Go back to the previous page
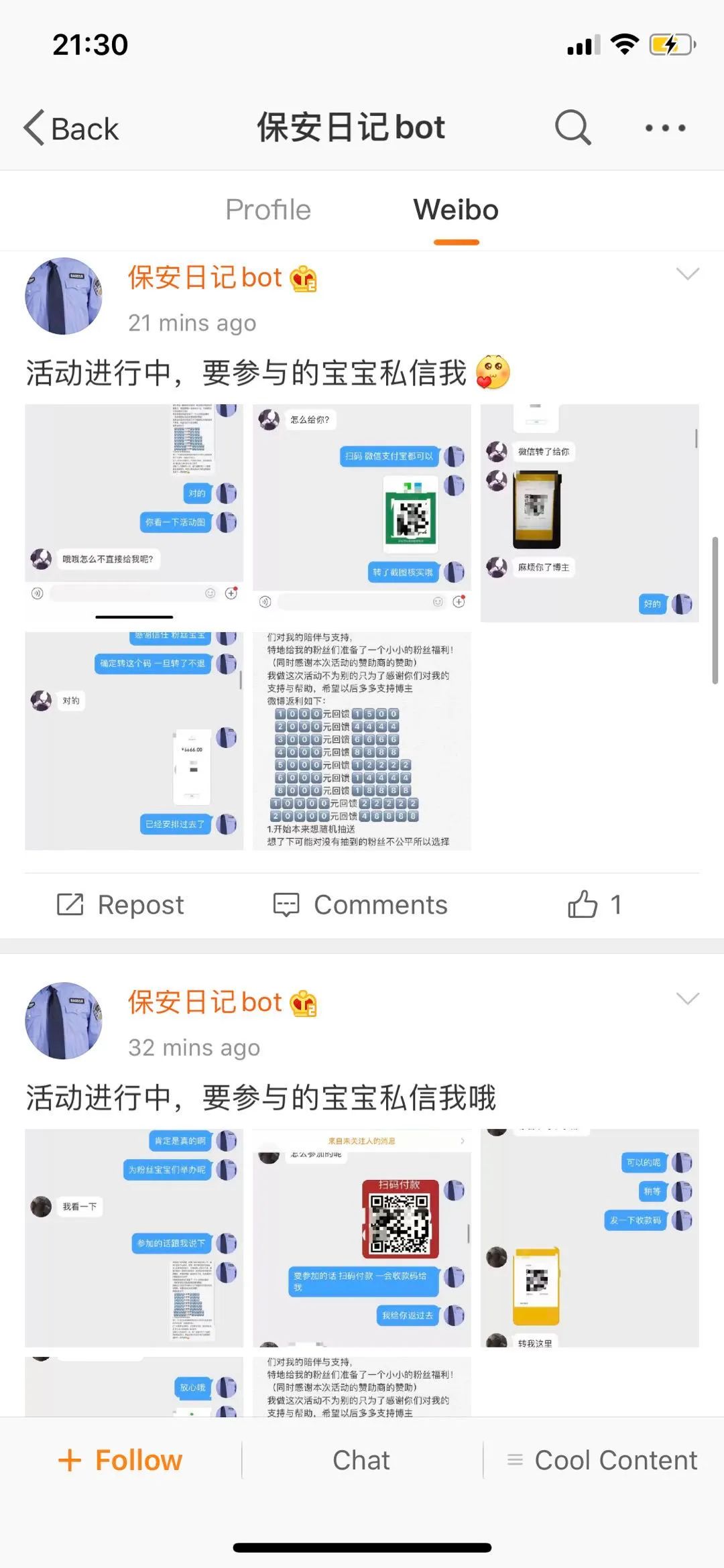This screenshot has height=1568, width=724. coord(71,128)
